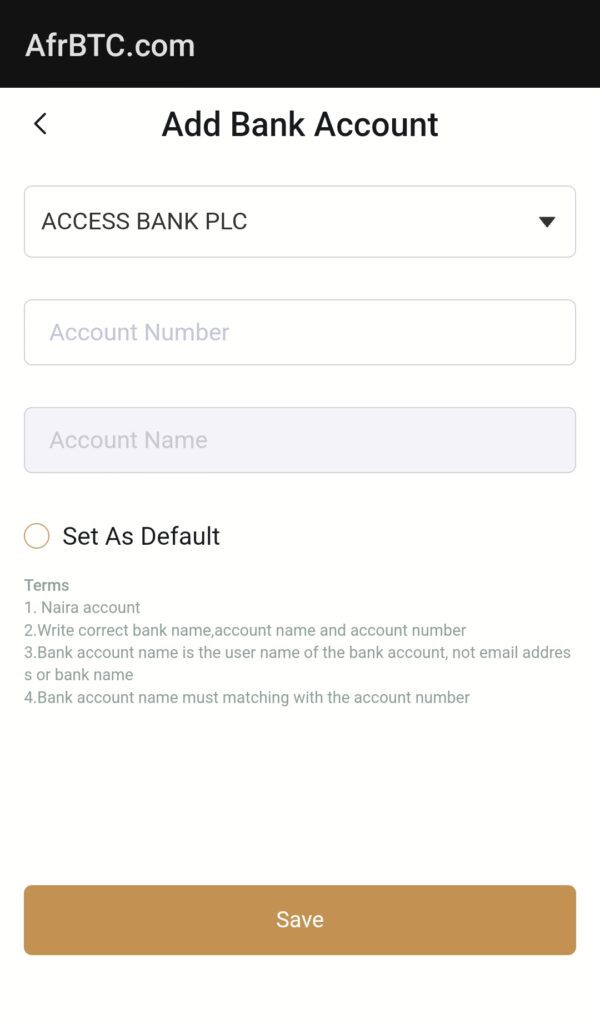Viewport: 600px width, 1024px height.
Task: Go back using the arrow icon
Action: [40, 123]
